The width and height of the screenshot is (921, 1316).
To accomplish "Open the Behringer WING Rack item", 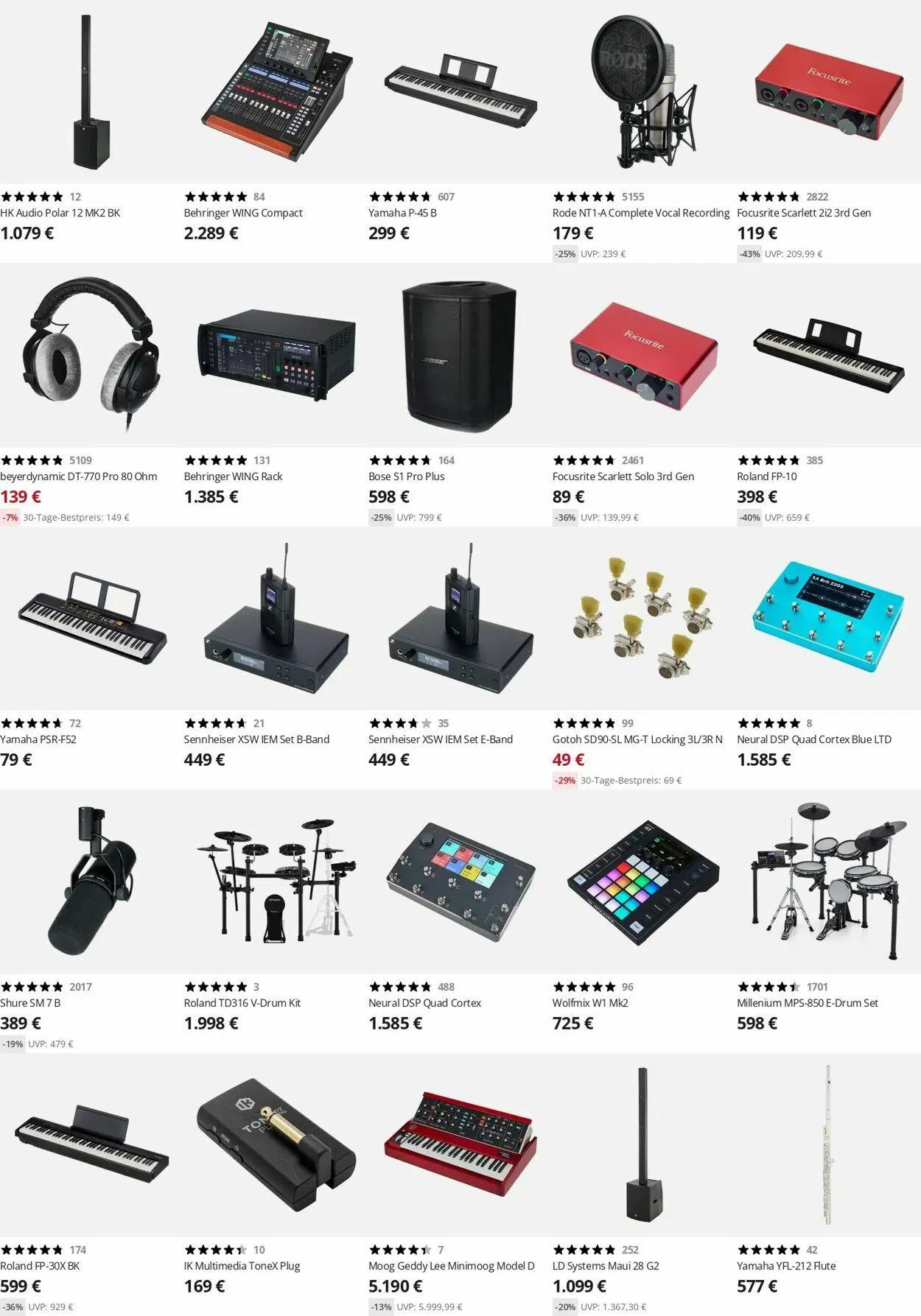I will (x=233, y=476).
